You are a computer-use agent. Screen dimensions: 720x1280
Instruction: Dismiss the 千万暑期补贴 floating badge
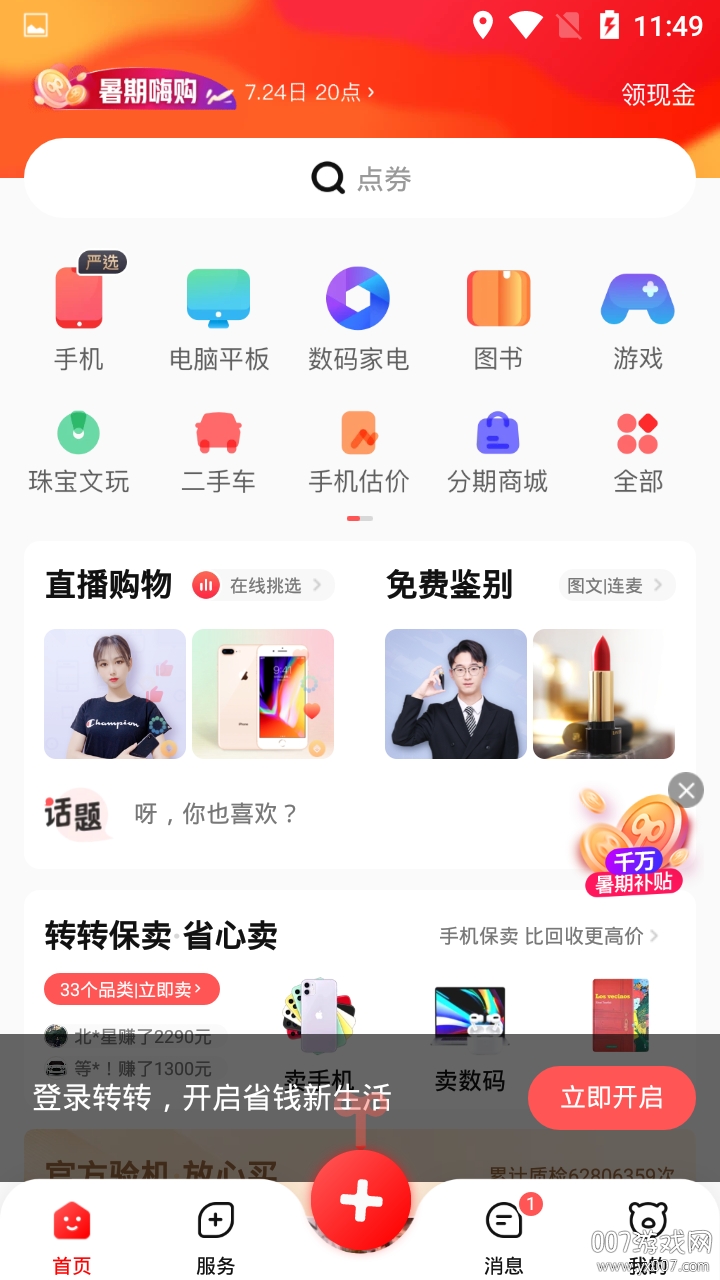pos(686,791)
